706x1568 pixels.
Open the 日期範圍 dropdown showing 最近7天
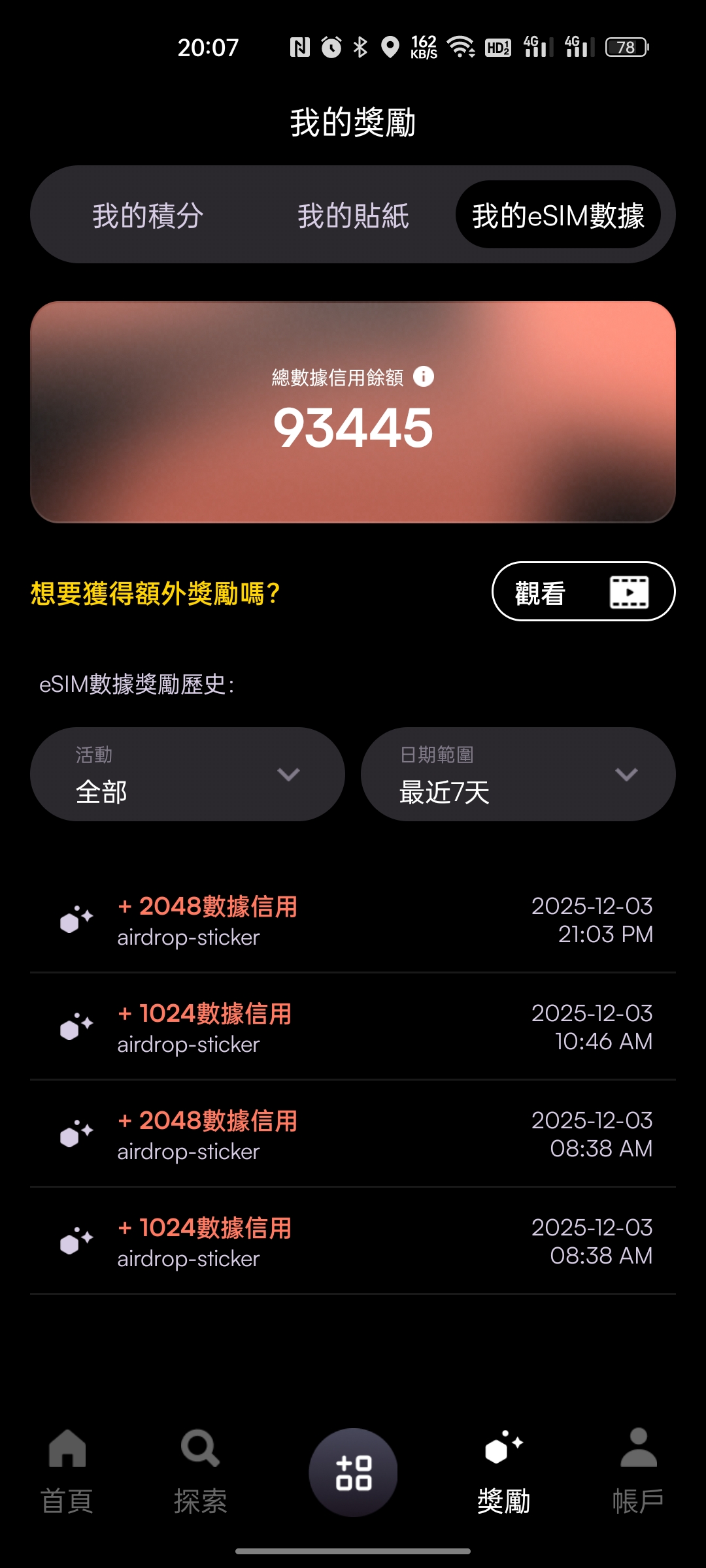click(516, 774)
